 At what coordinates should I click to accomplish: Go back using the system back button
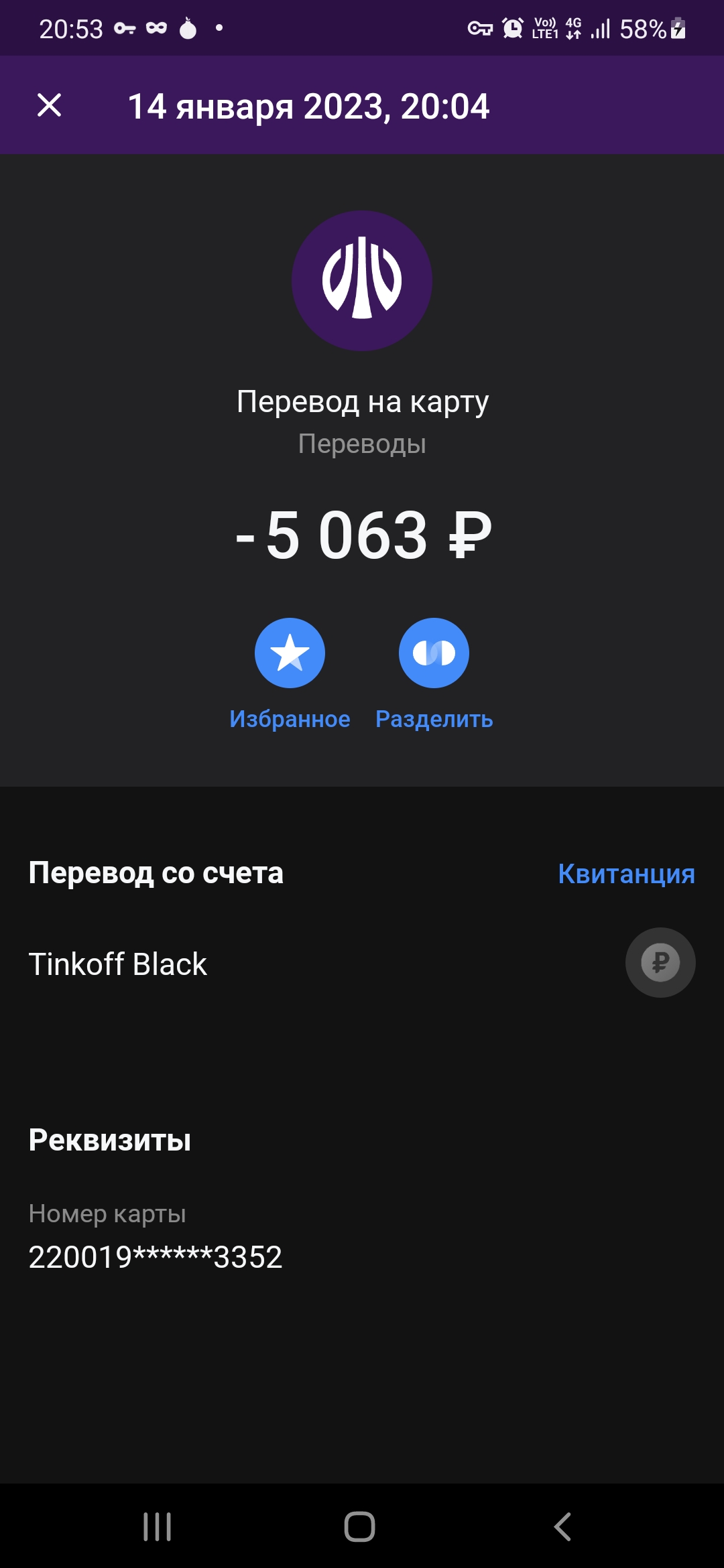(x=562, y=1526)
